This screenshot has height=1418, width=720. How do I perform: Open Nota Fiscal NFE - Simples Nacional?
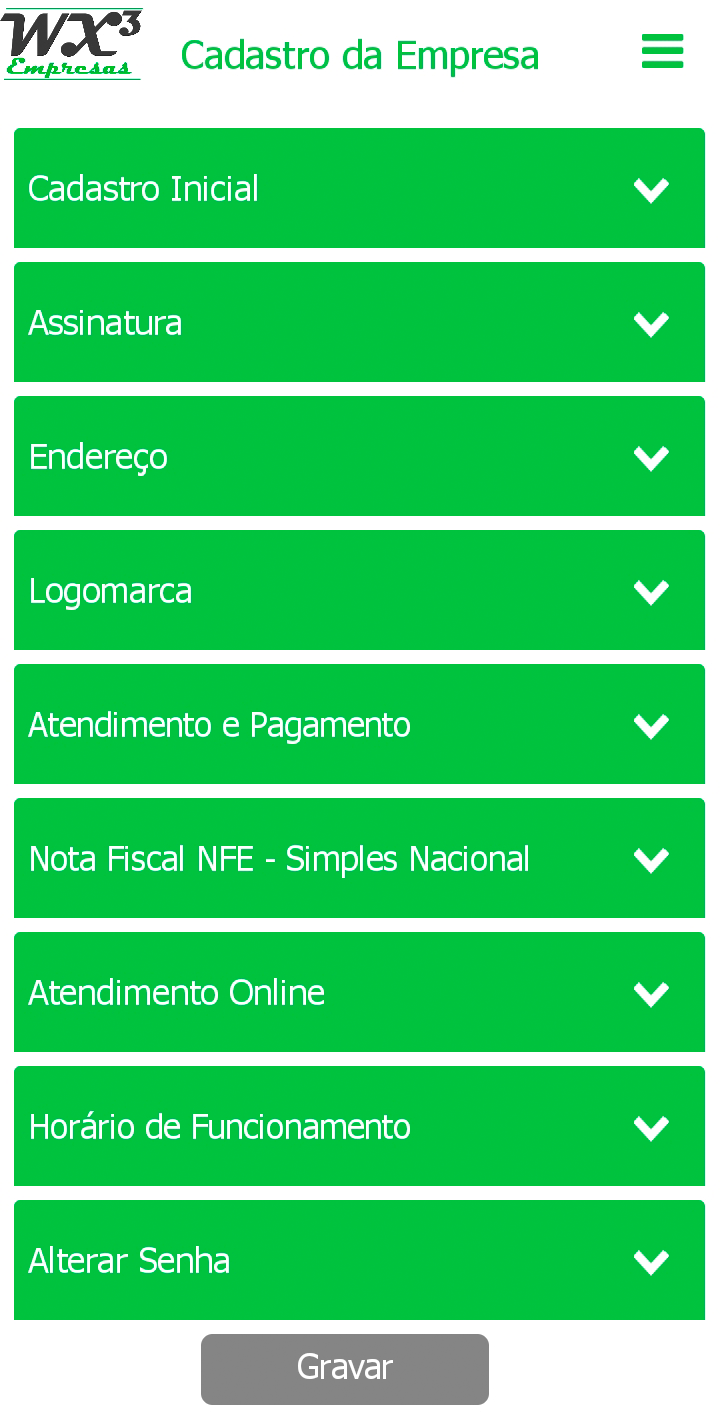pos(359,858)
